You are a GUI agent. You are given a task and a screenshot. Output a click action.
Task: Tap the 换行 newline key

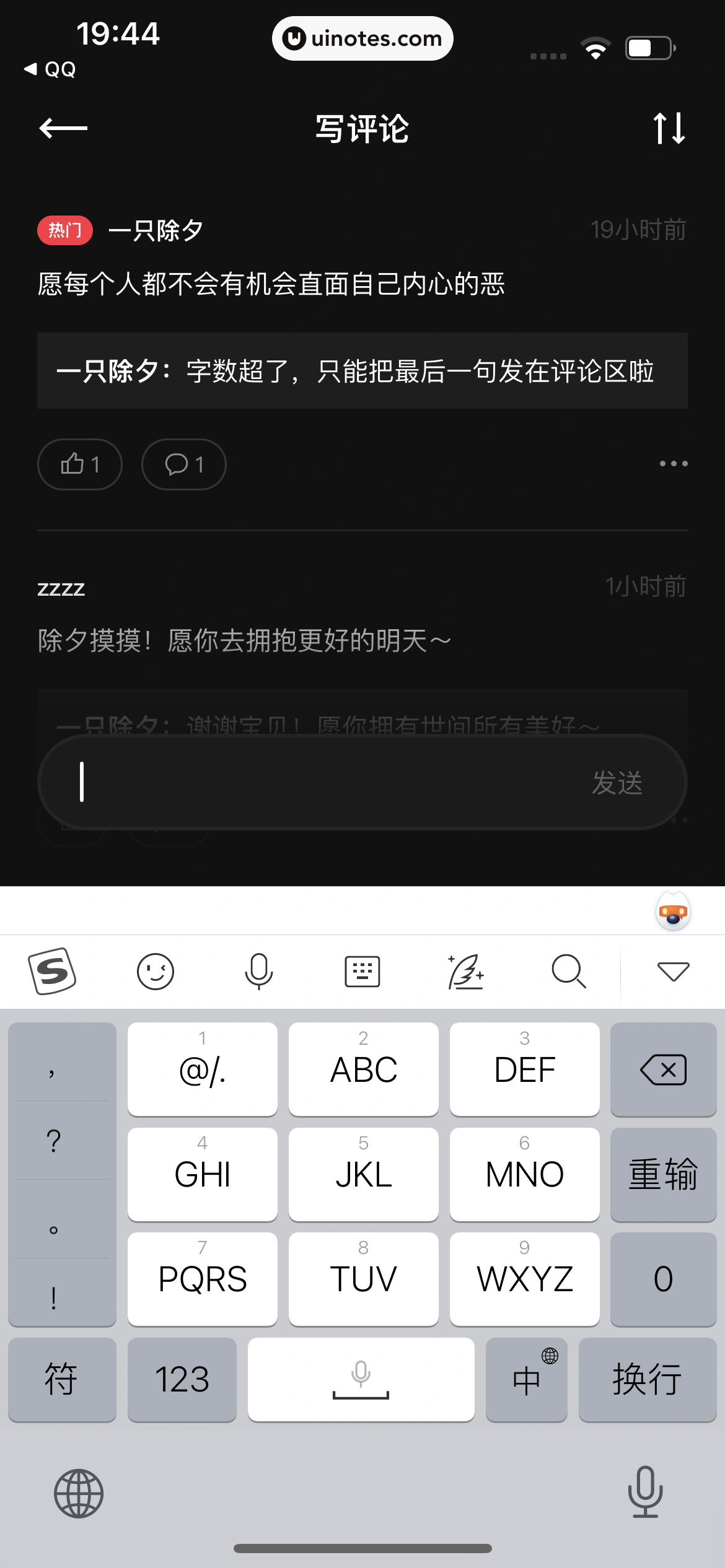[x=647, y=1379]
